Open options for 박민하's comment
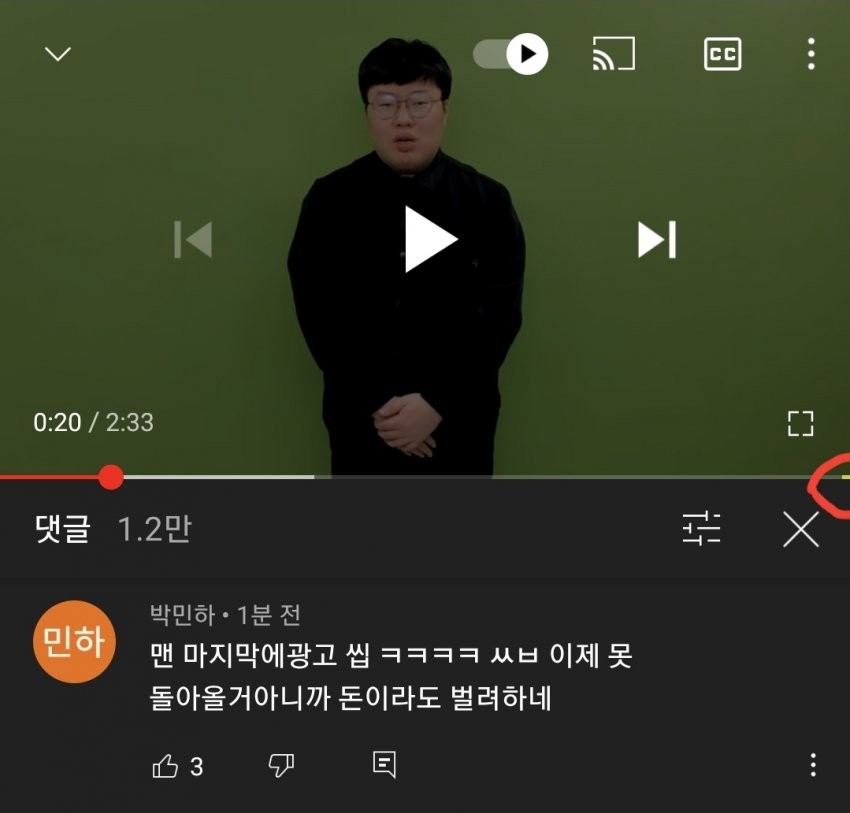The image size is (850, 813). (812, 766)
